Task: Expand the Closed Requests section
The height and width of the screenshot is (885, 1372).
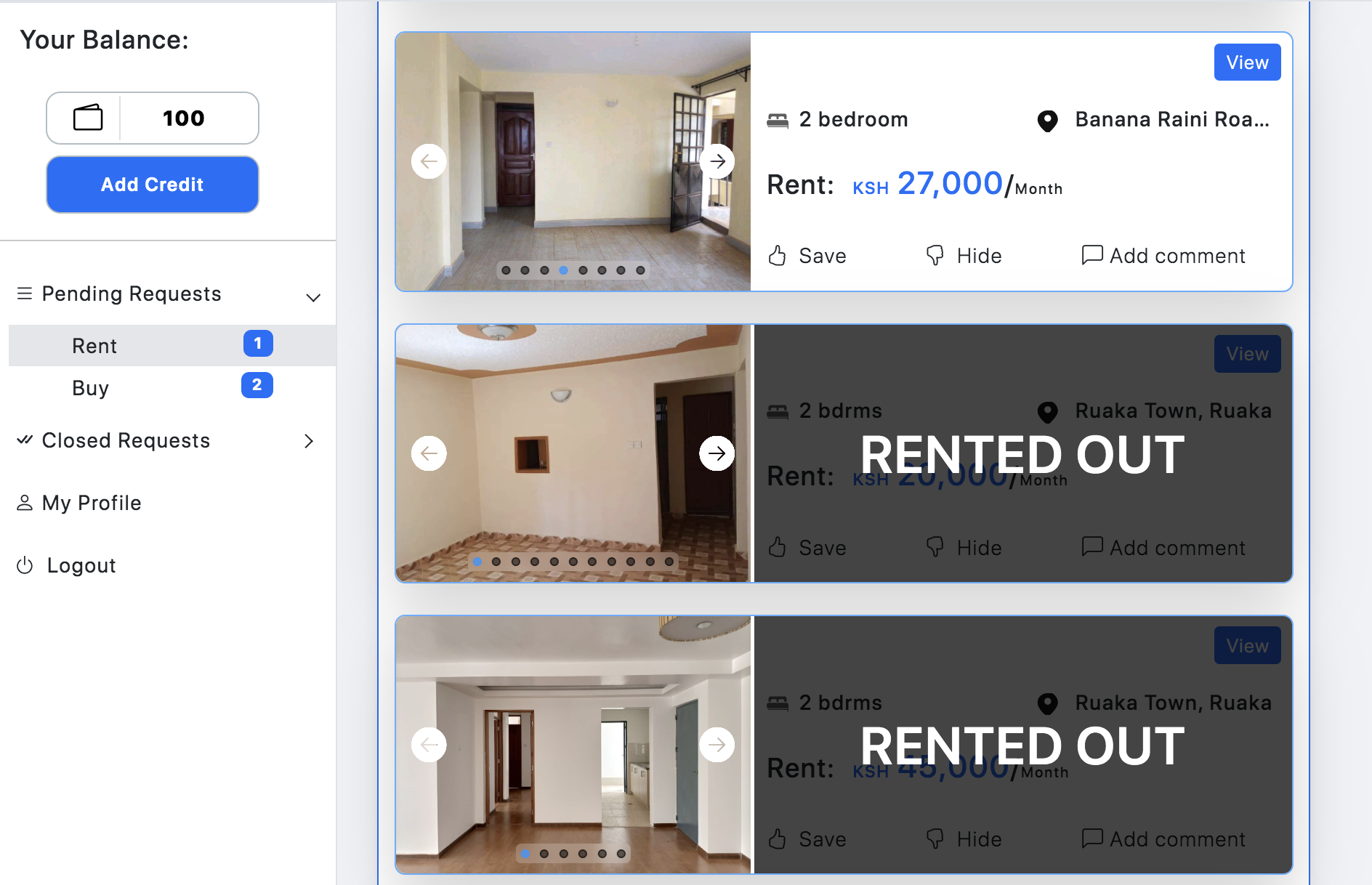Action: click(x=309, y=441)
